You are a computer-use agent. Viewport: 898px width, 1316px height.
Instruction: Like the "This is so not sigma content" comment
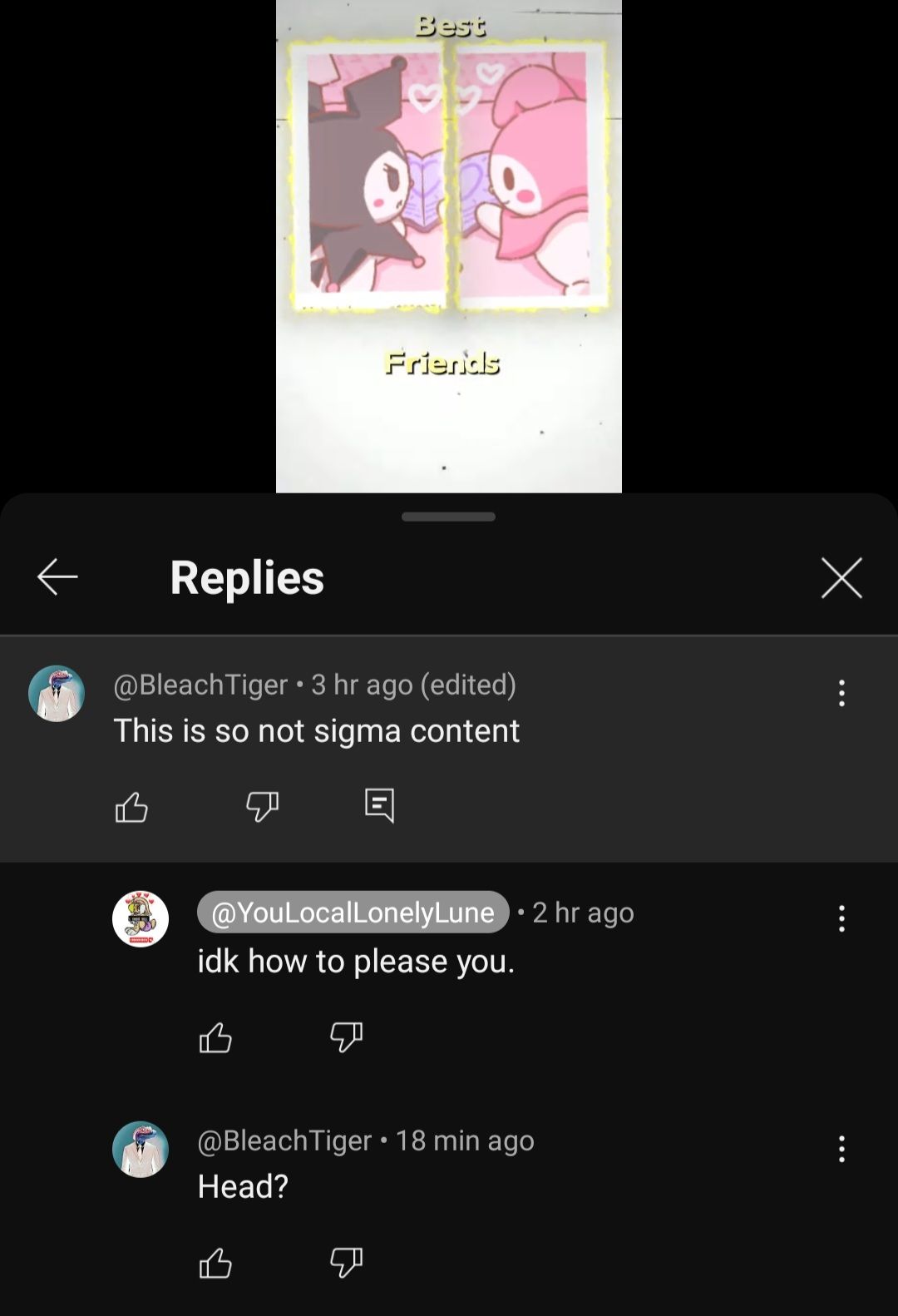pos(131,806)
